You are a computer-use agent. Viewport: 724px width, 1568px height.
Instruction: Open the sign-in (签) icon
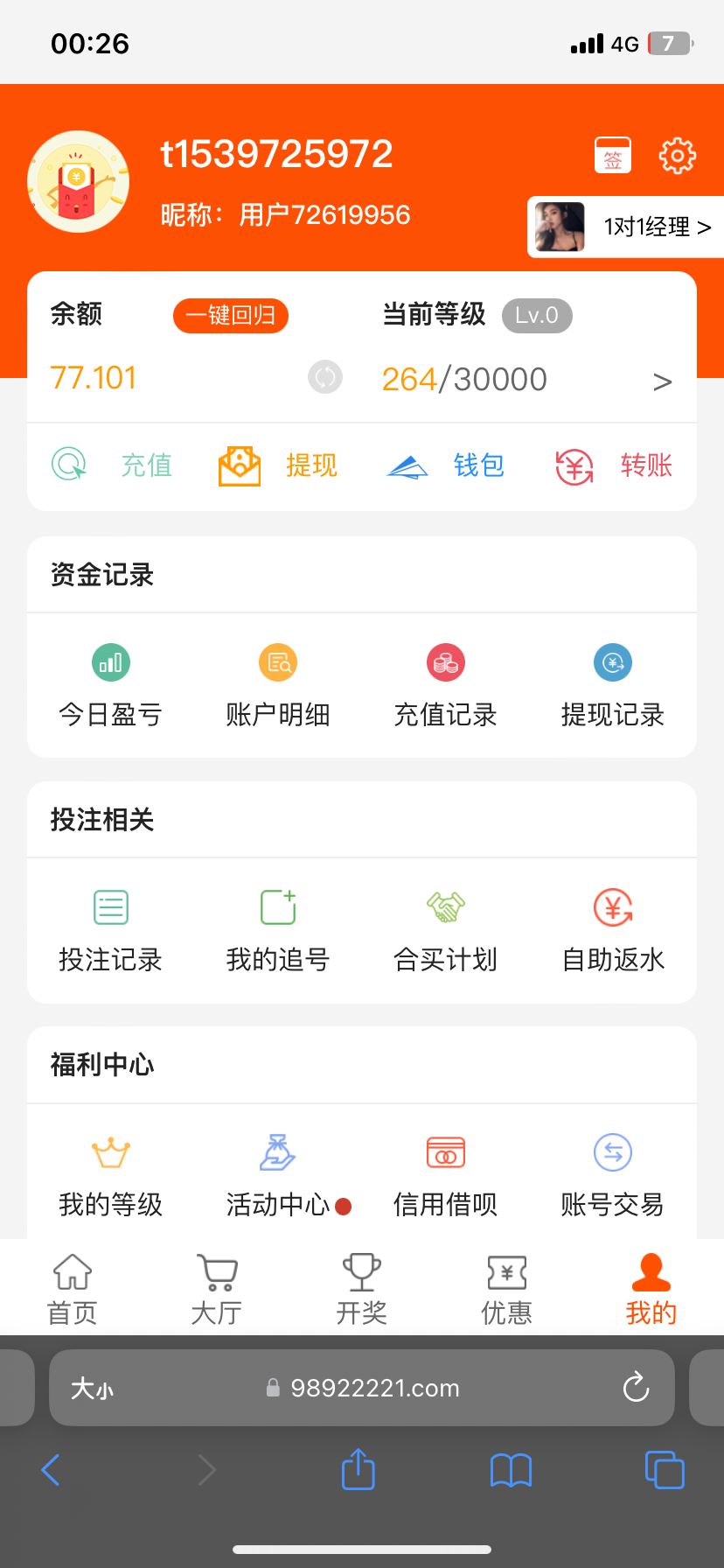pyautogui.click(x=612, y=155)
